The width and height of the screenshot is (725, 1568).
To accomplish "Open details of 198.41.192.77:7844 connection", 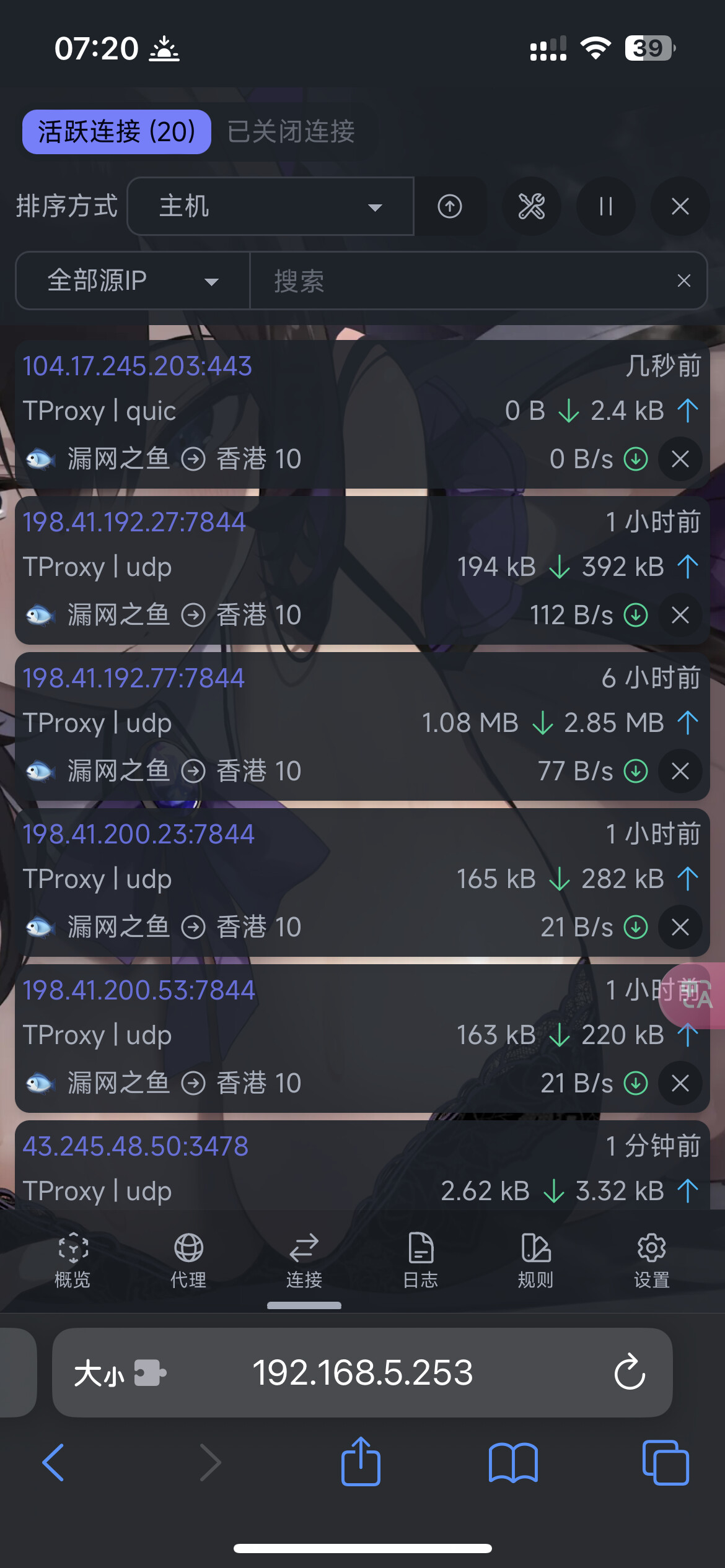I will pos(362,726).
